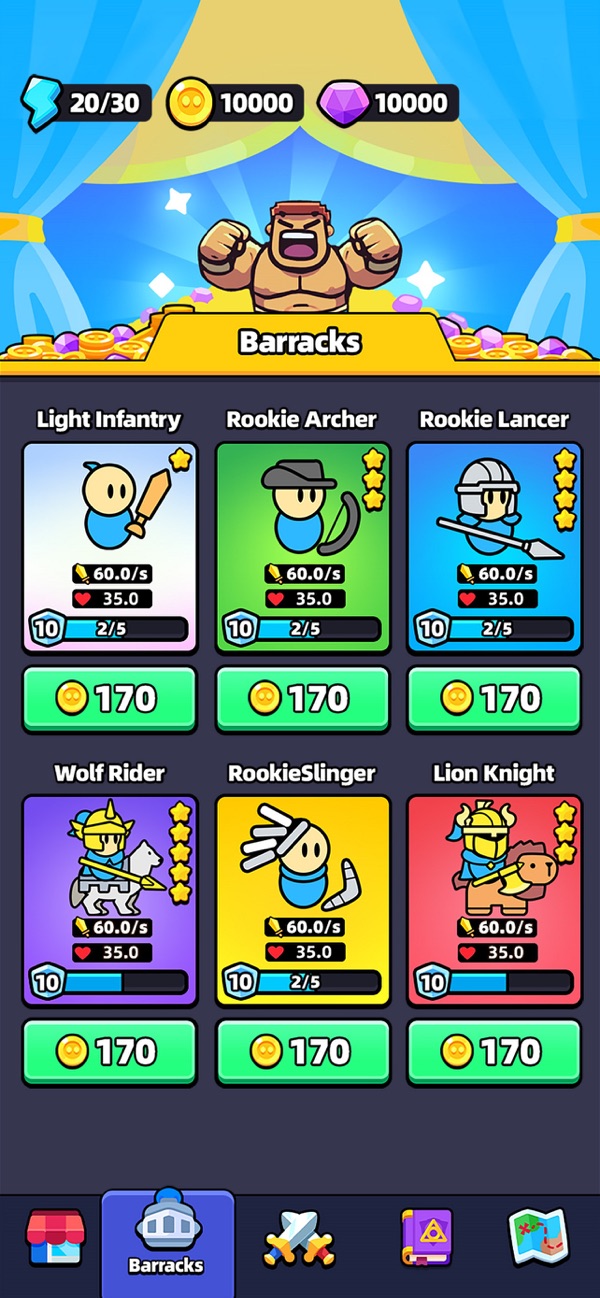
Task: Open the purple spellbook tab
Action: [427, 1238]
